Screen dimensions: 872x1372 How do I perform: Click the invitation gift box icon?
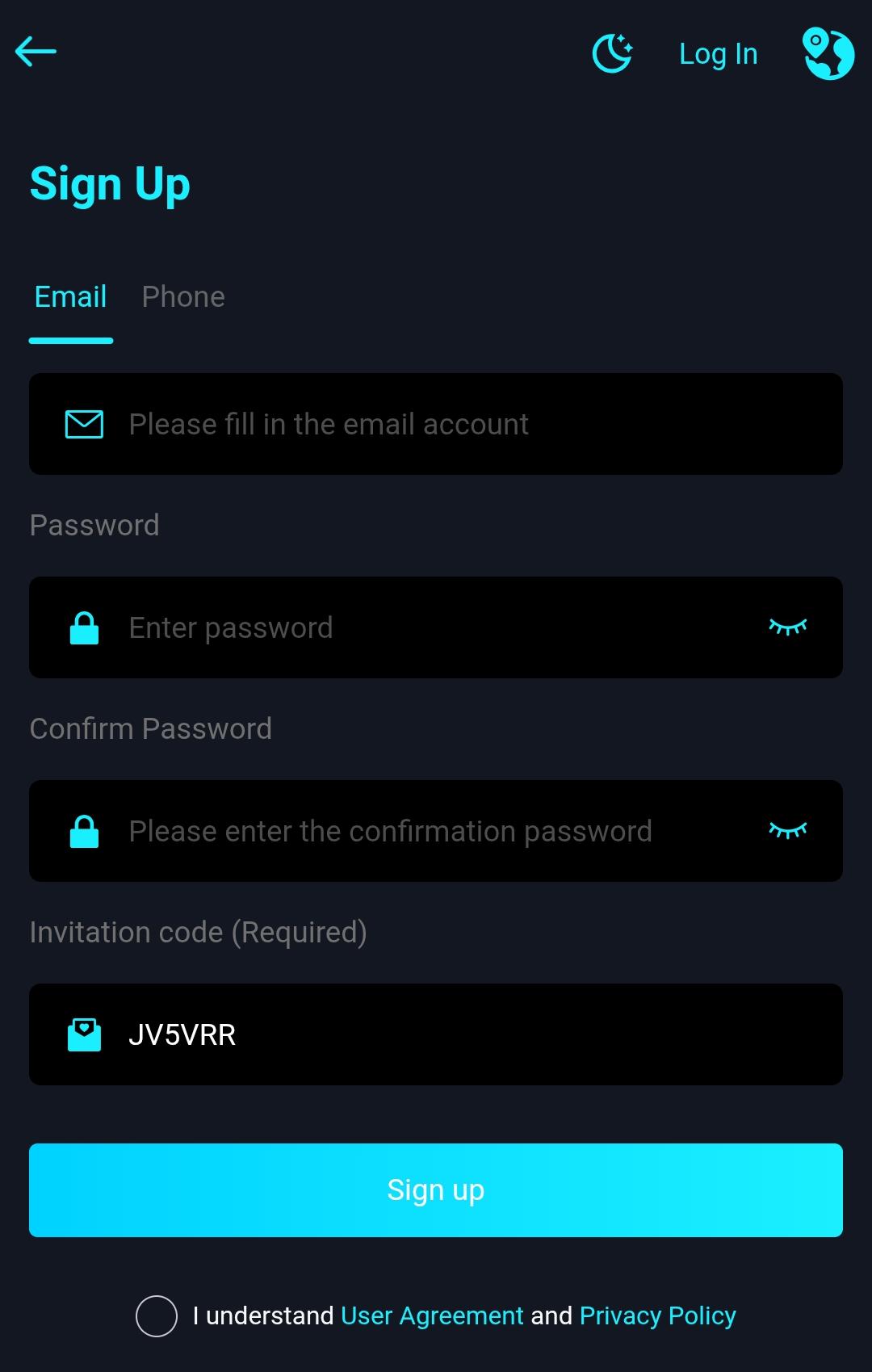tap(85, 1034)
